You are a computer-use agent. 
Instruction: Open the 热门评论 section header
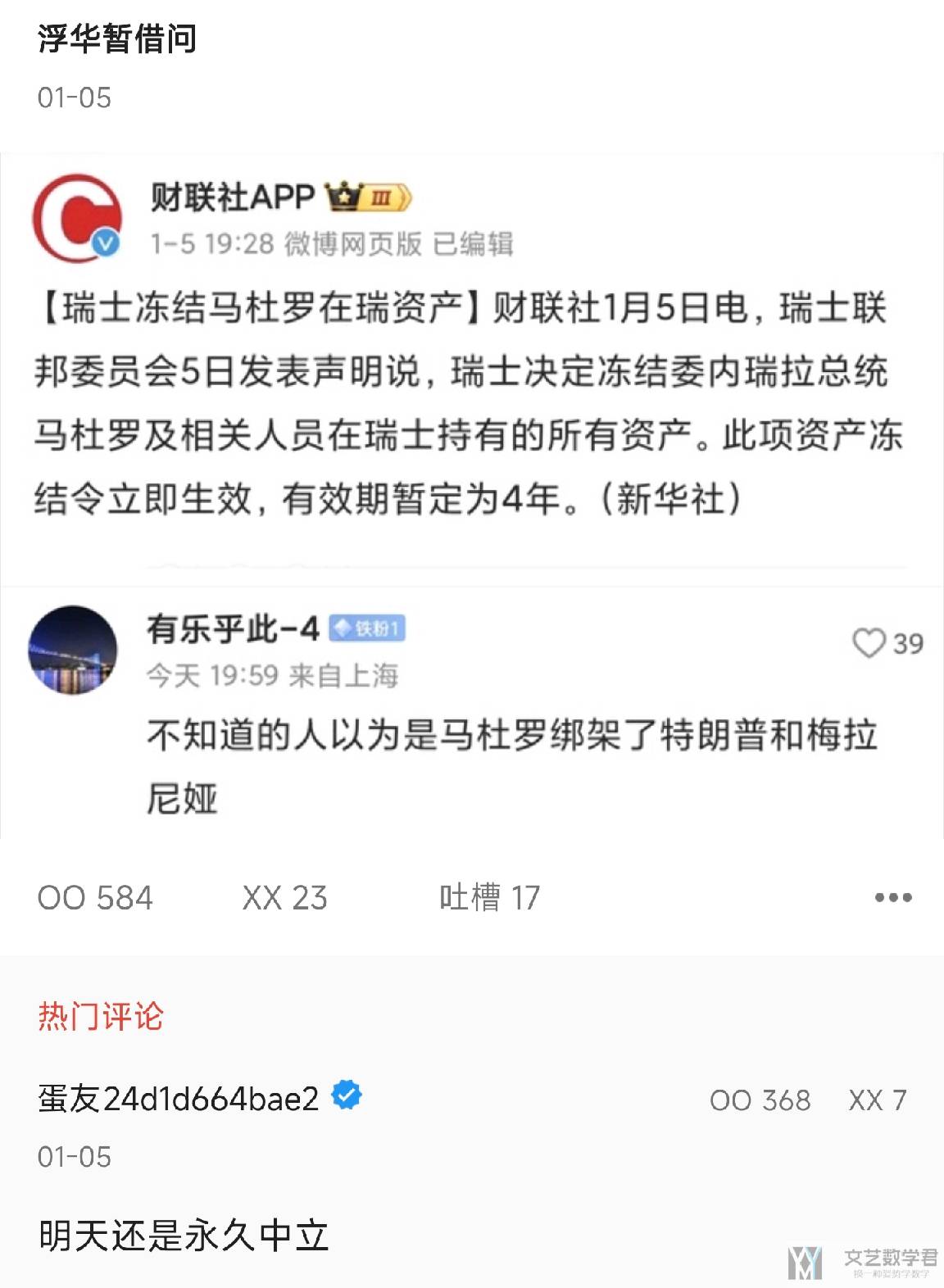tap(99, 1017)
